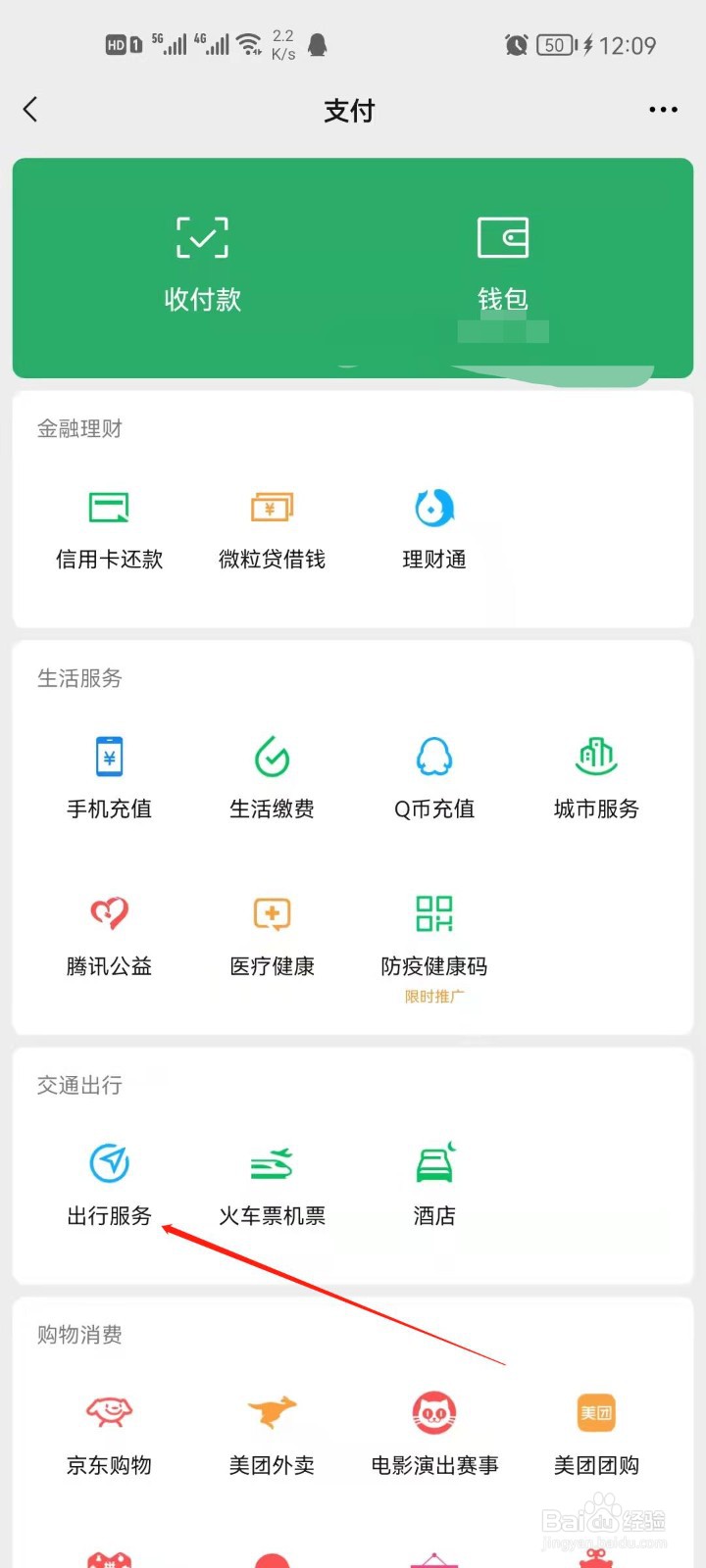
Task: Select 手机充值 mobile top-up
Action: click(109, 779)
